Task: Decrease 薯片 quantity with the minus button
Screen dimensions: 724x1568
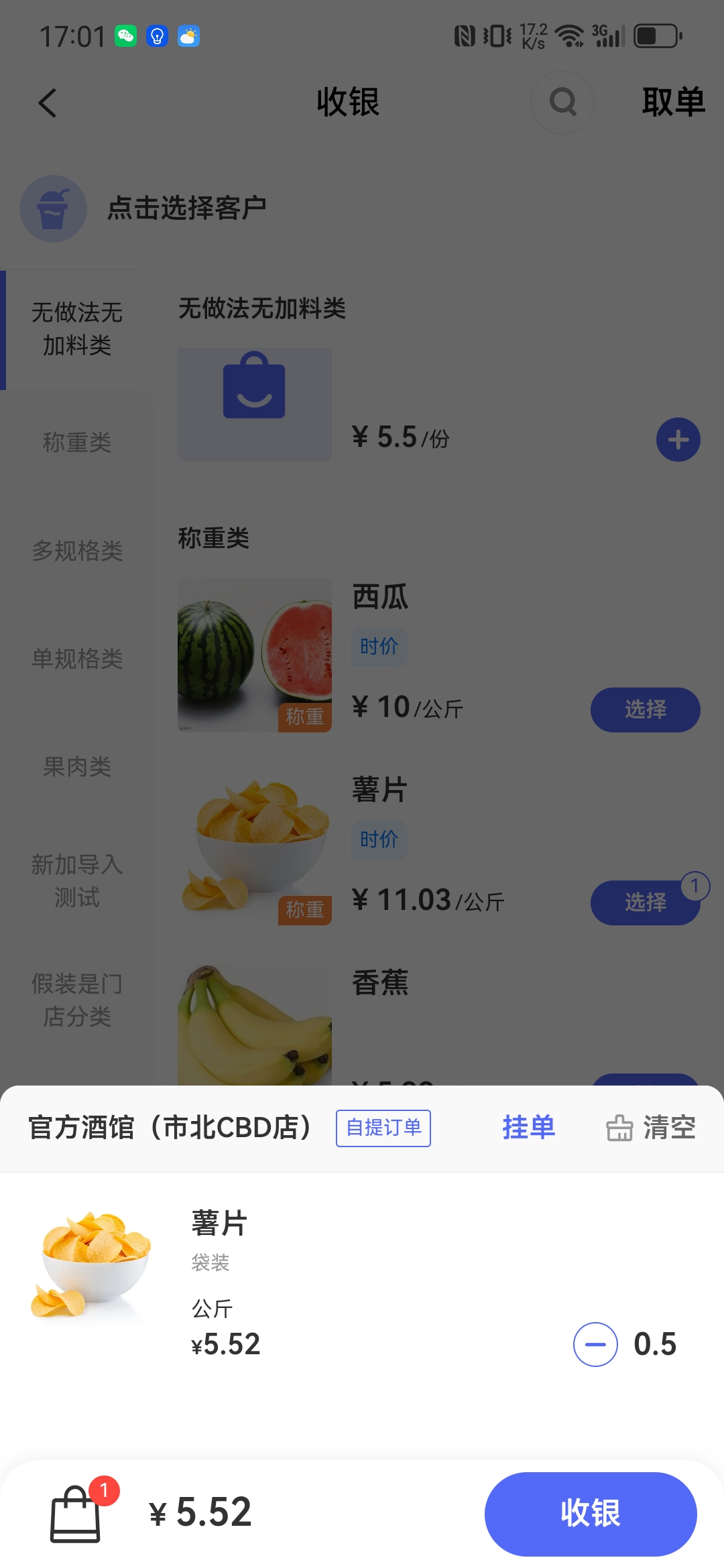Action: [595, 1344]
